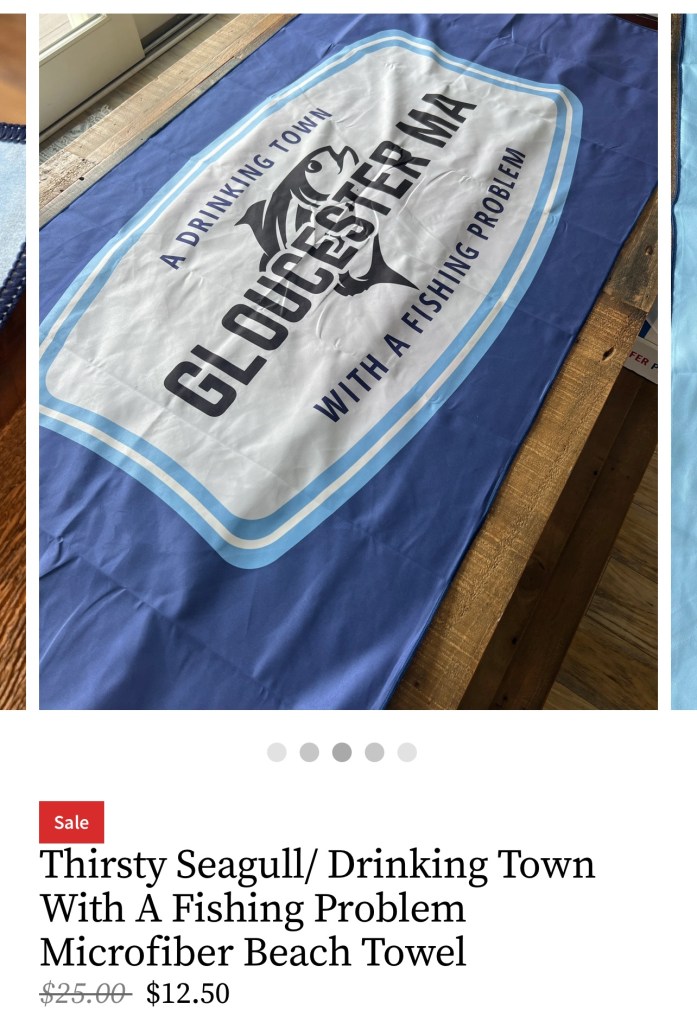Jump to the last carousel dot

407,752
